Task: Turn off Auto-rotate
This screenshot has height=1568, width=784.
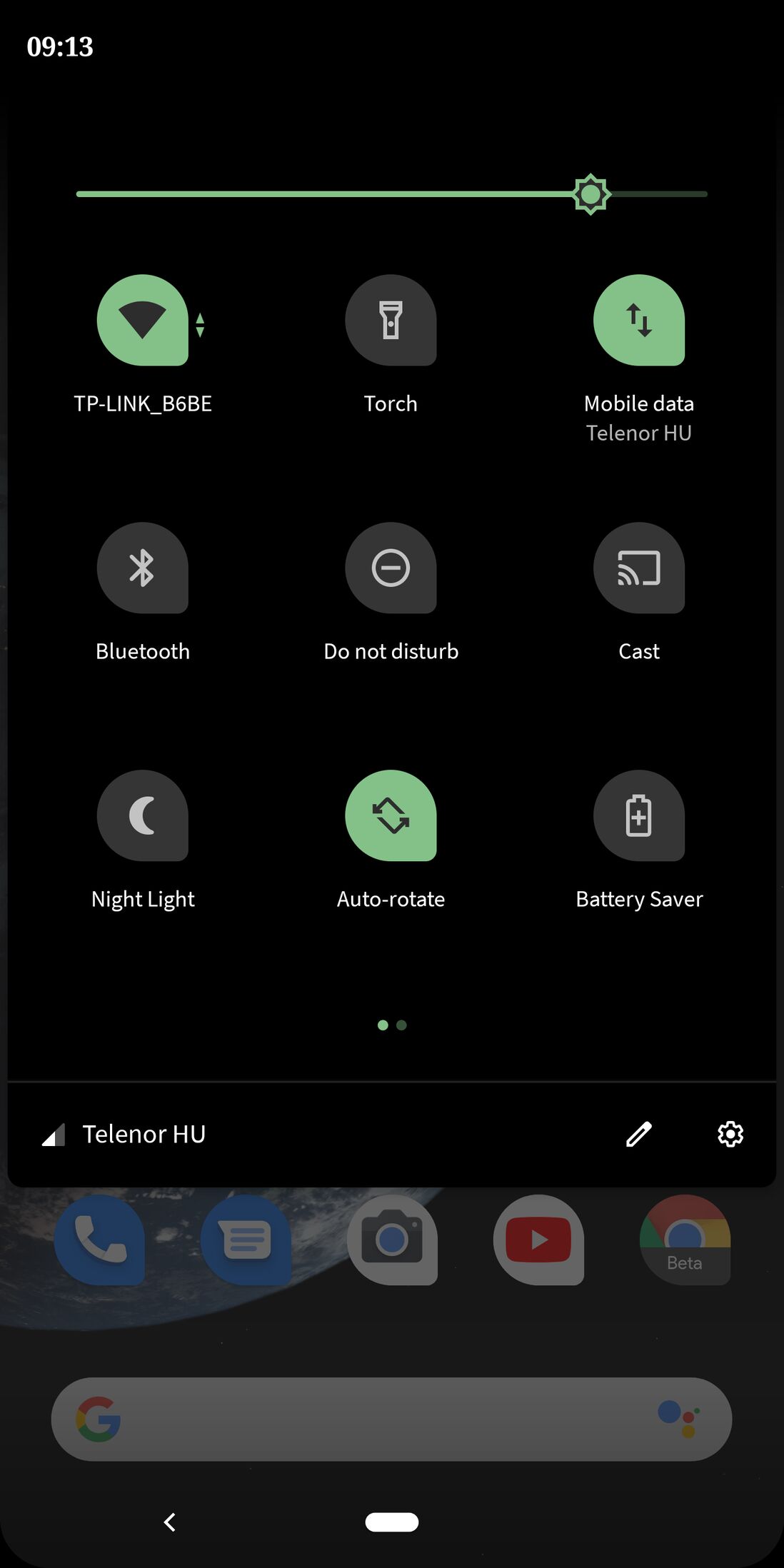Action: [x=391, y=815]
